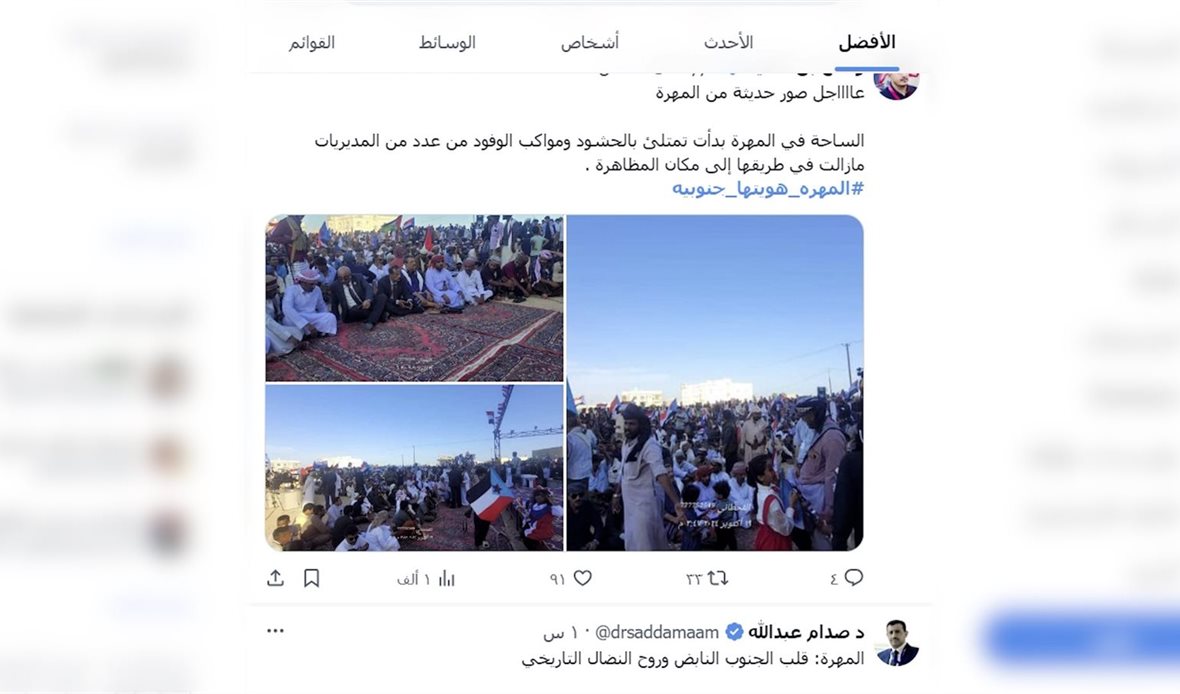Open the أشخاص tab
1180x694 pixels.
point(589,43)
